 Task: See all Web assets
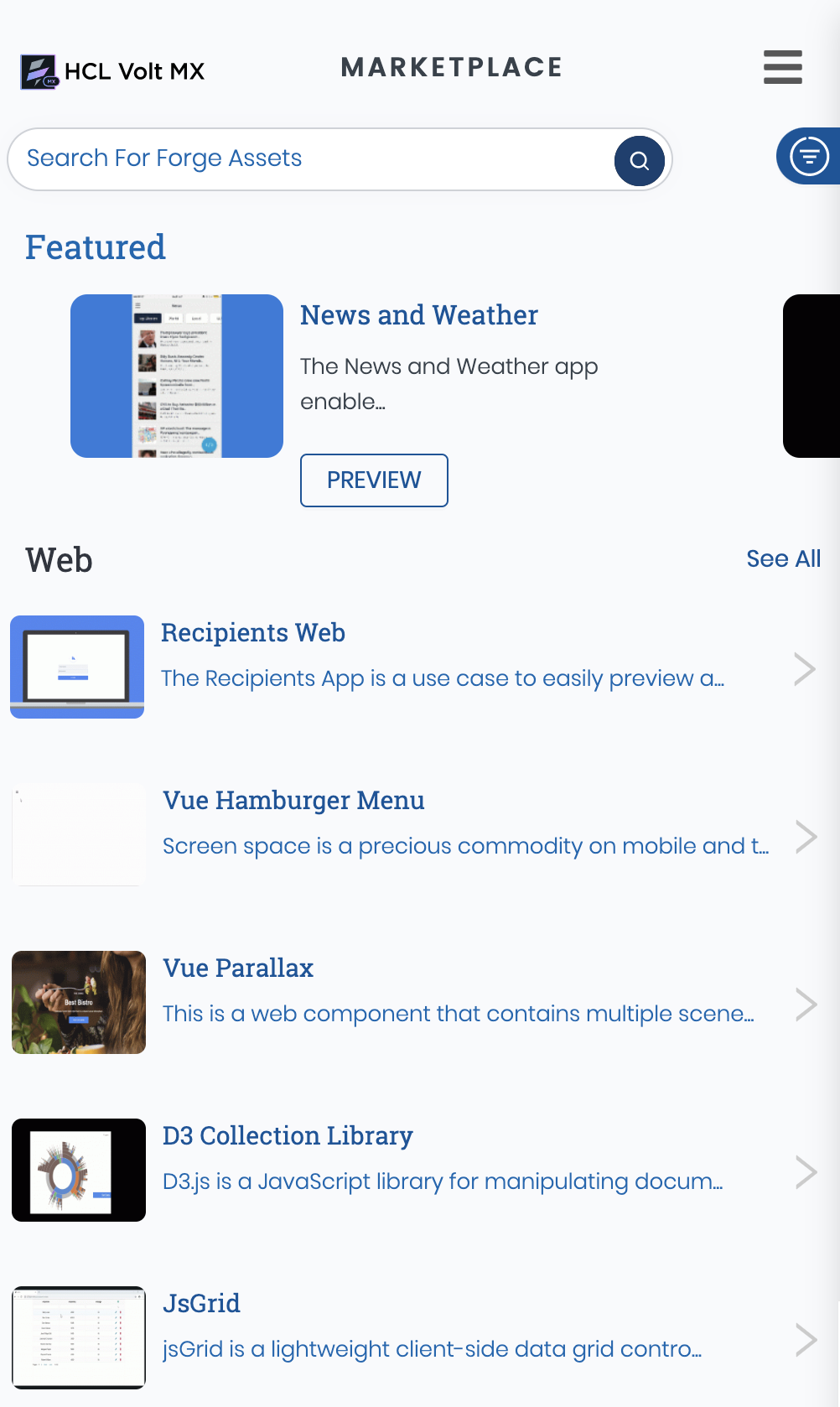pos(783,558)
